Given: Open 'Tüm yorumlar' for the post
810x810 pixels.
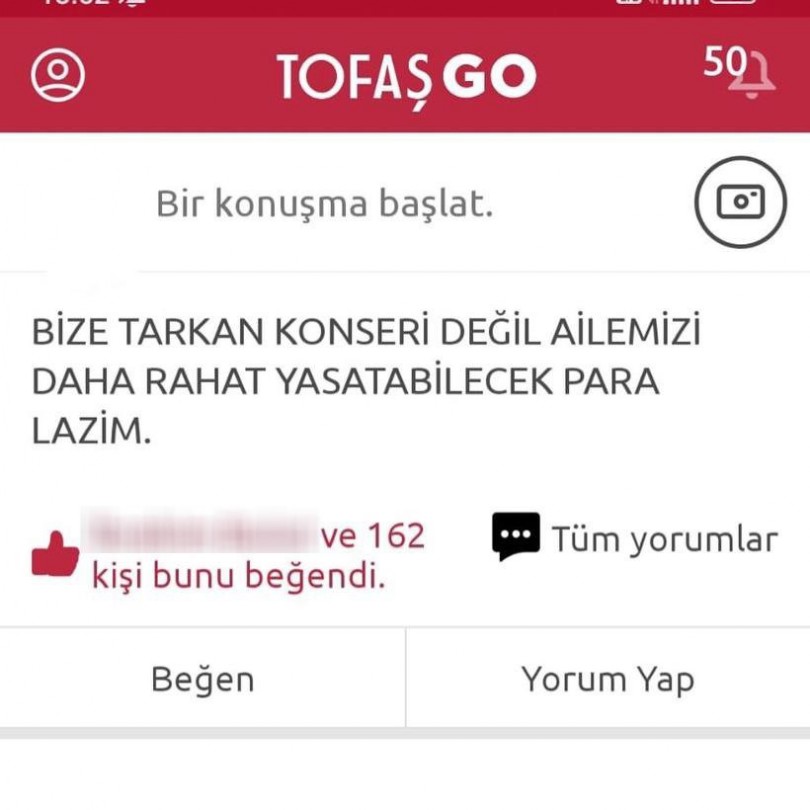Looking at the screenshot, I should [x=635, y=539].
